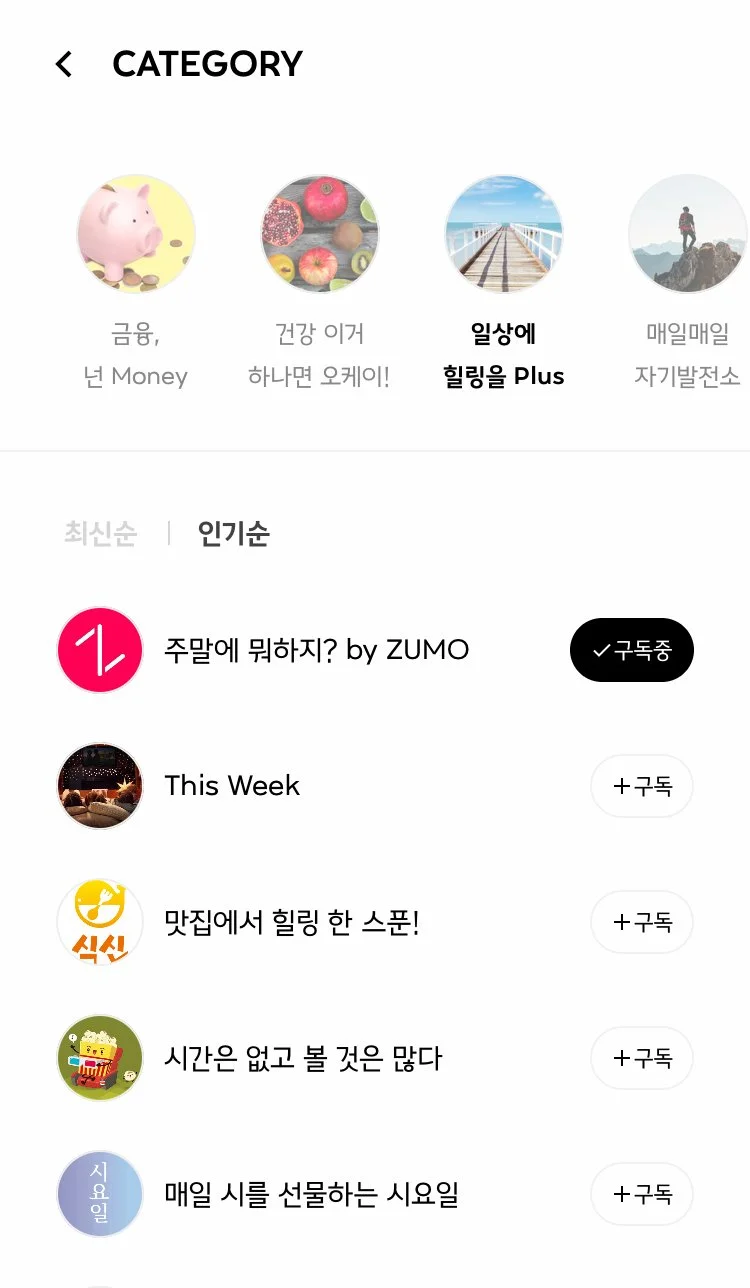Subscribe to This Week
Viewport: 750px width, 1288px height.
coord(641,786)
